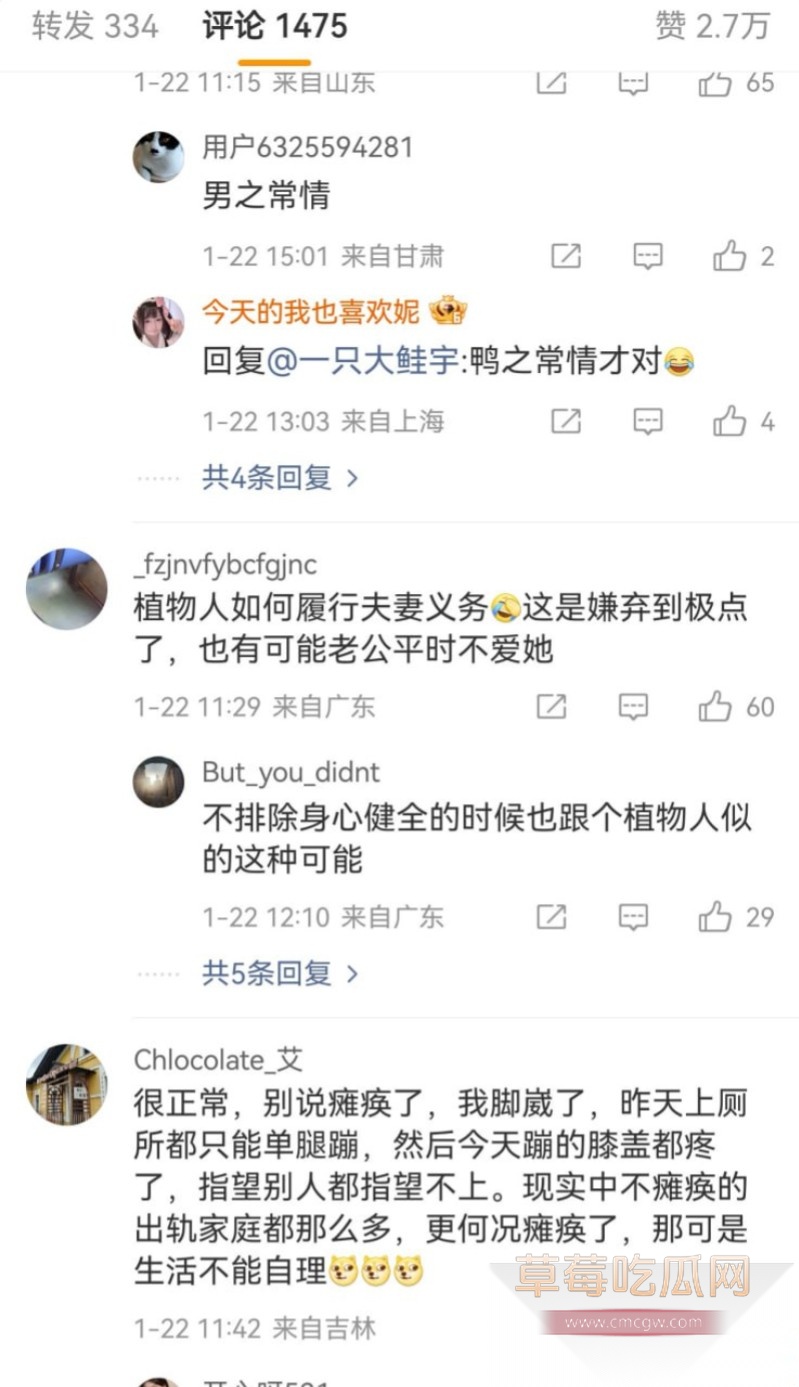Viewport: 799px width, 1387px height.
Task: Like the 鸭之常情才对 reply
Action: pos(730,421)
